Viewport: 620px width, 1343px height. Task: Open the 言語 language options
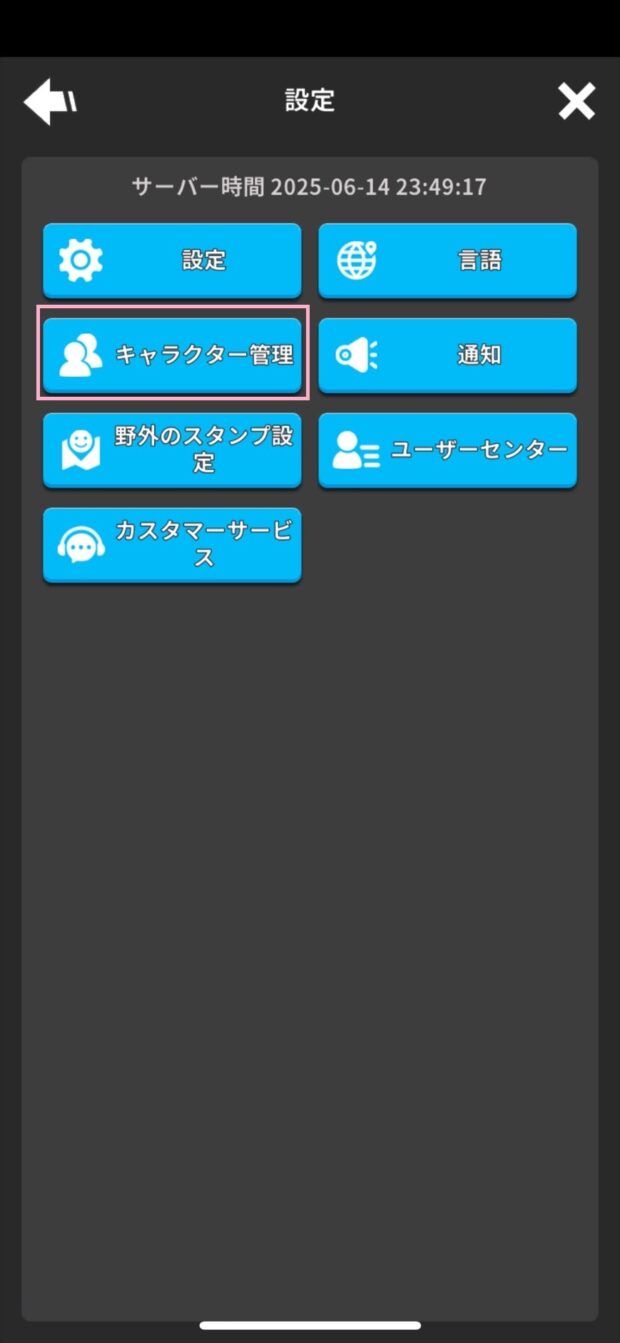pyautogui.click(x=447, y=260)
